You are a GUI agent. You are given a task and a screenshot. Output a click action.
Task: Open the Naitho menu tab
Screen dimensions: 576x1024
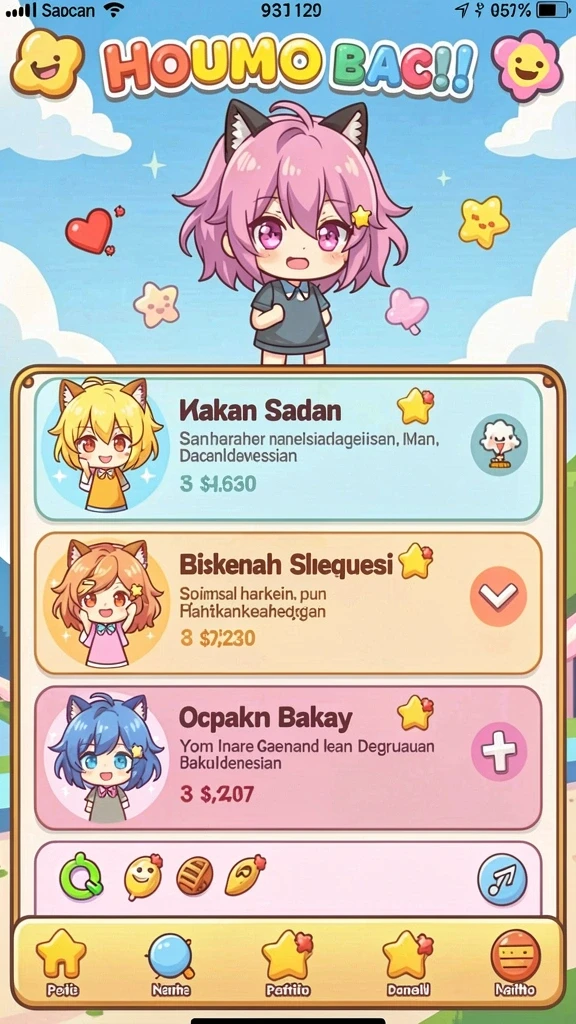click(515, 963)
